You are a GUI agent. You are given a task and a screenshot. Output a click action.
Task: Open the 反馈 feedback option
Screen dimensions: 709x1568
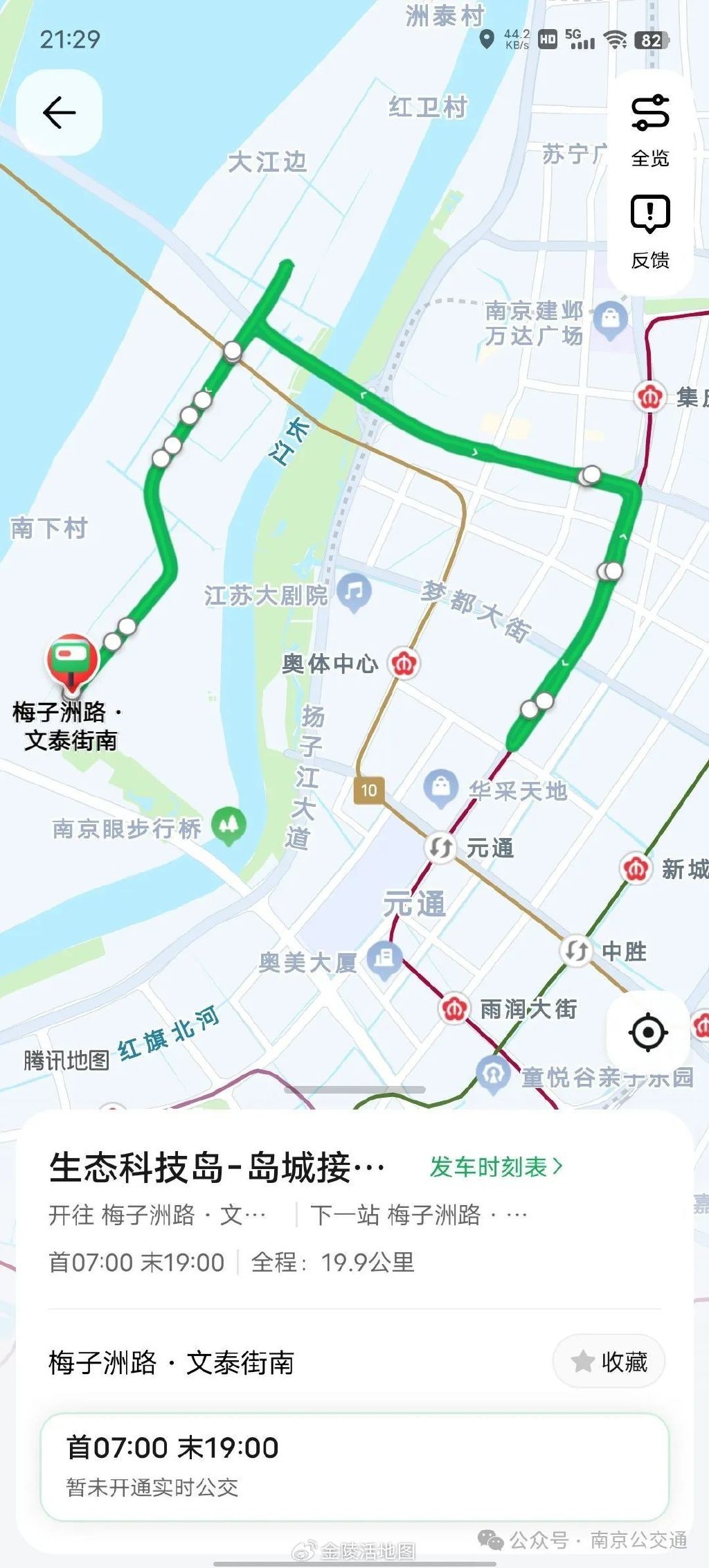pos(650,231)
